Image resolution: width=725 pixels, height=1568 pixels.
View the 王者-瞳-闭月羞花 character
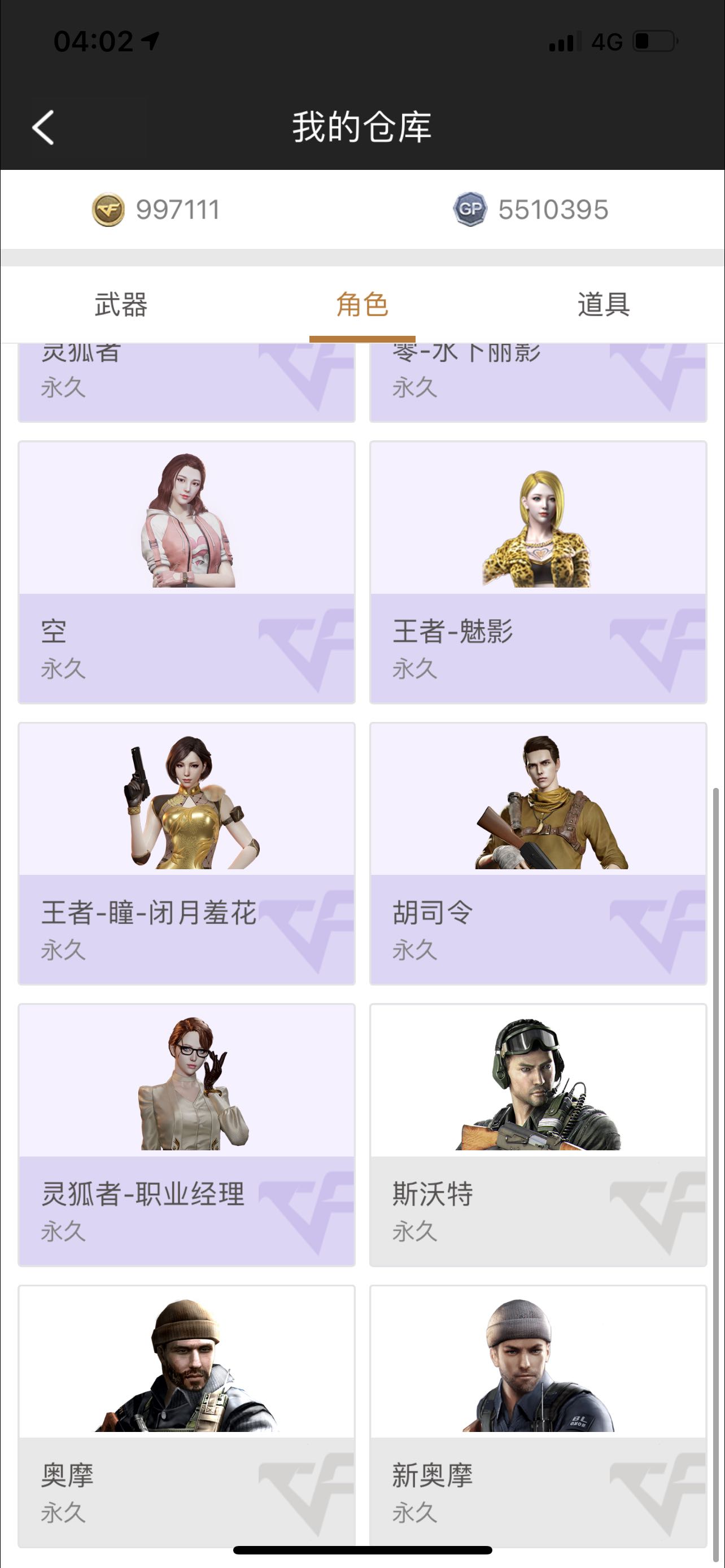[186, 853]
